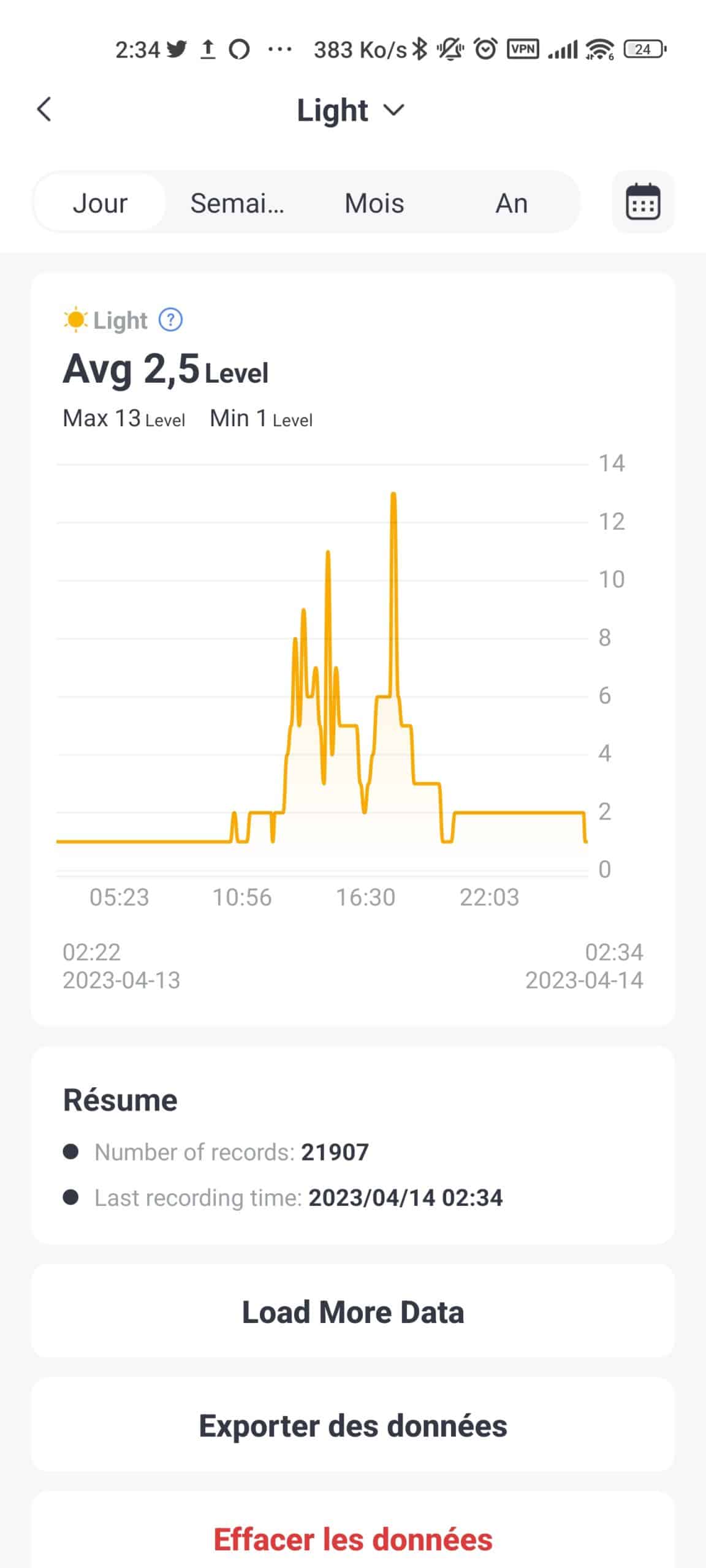This screenshot has width=706, height=1568.
Task: Select the Mois tab
Action: pyautogui.click(x=374, y=203)
